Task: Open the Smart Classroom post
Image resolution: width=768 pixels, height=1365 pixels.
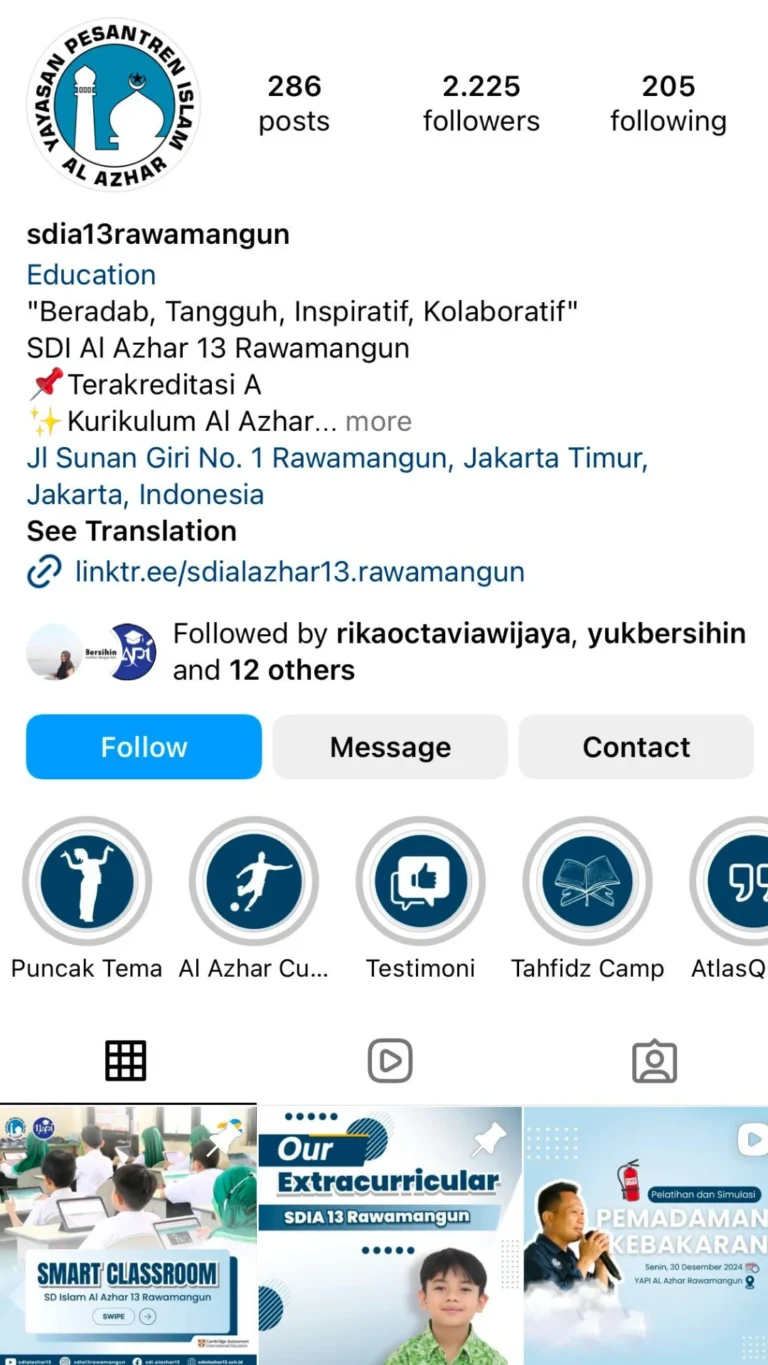Action: pyautogui.click(x=127, y=1235)
